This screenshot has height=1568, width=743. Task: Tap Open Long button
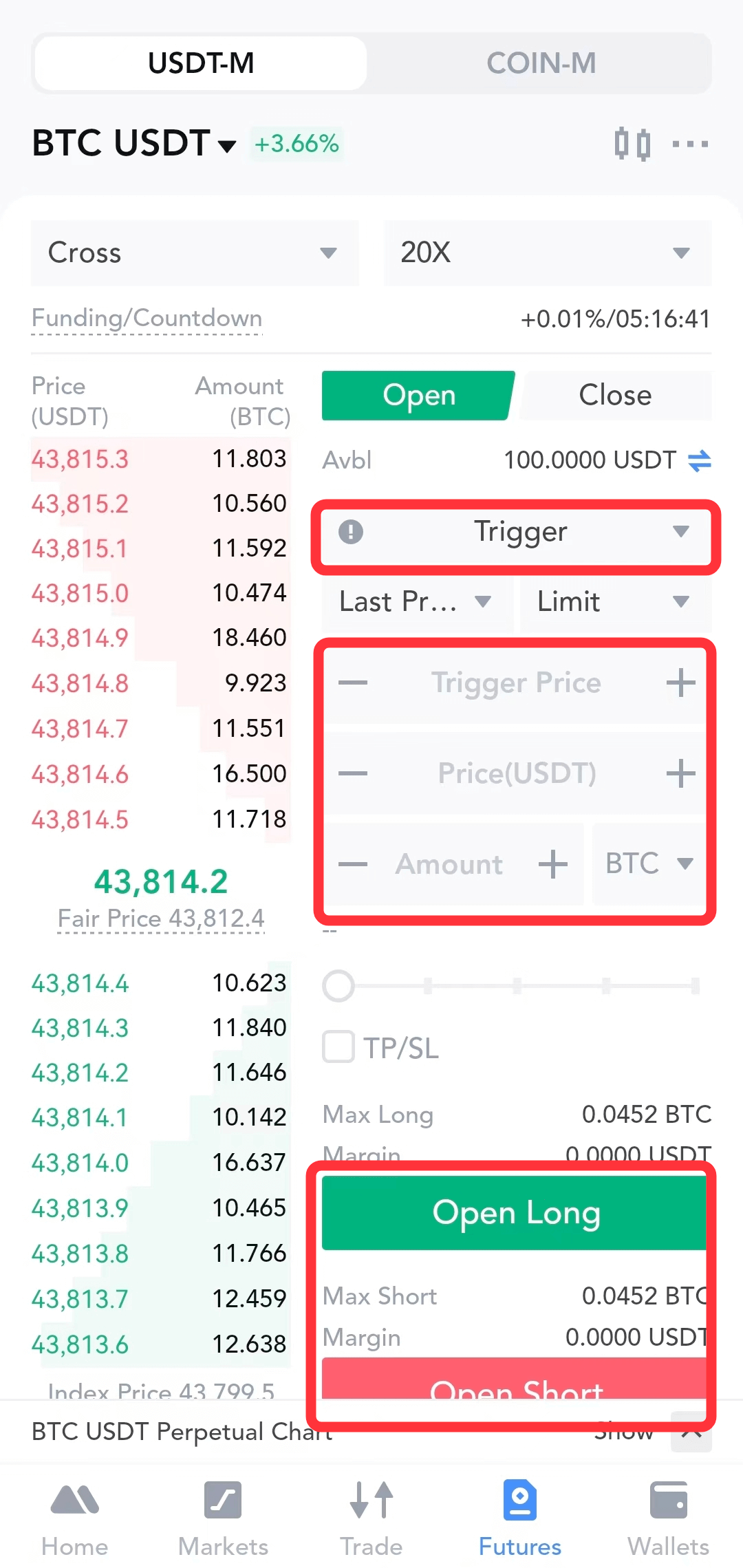pyautogui.click(x=516, y=1212)
